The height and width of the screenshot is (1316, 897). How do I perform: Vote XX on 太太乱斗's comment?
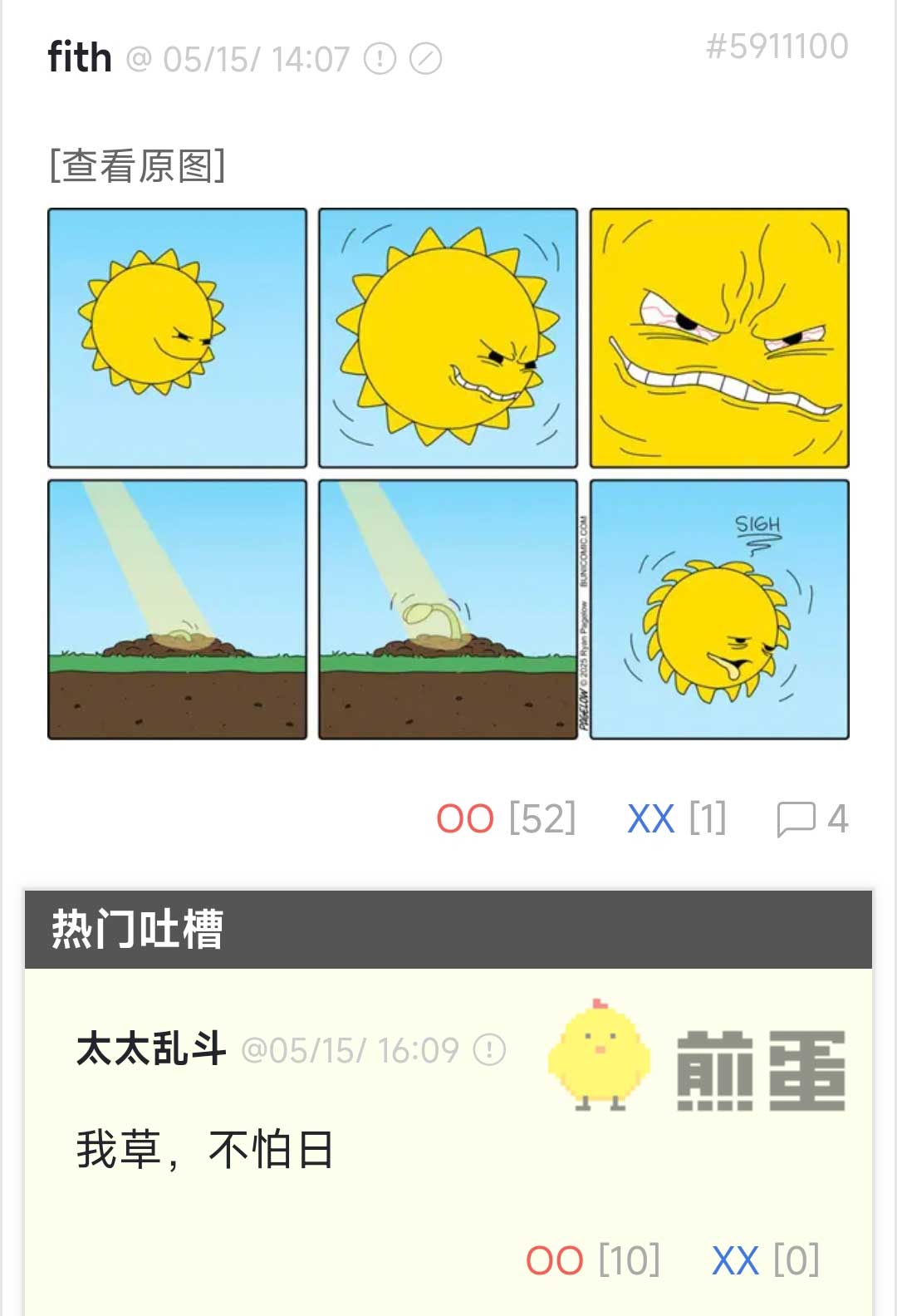pyautogui.click(x=735, y=1260)
